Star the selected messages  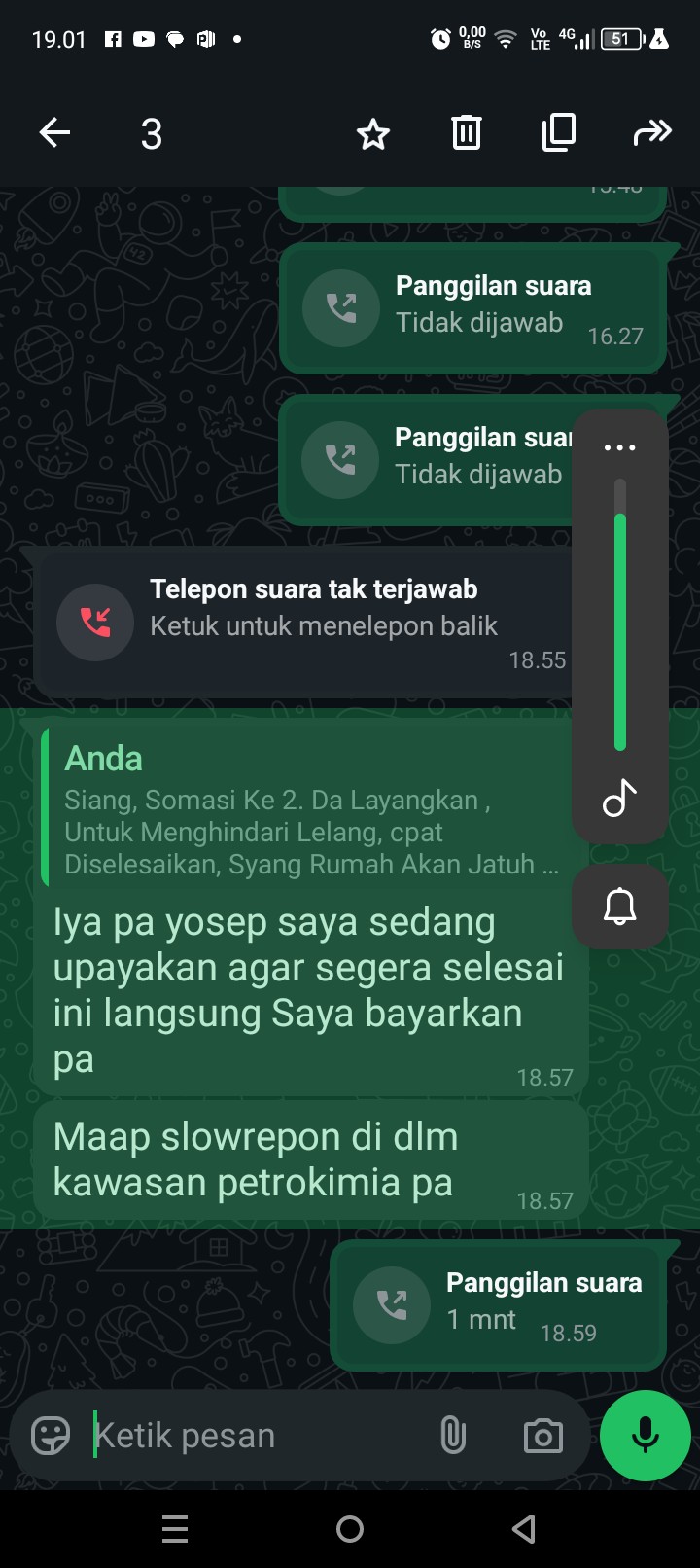[373, 133]
